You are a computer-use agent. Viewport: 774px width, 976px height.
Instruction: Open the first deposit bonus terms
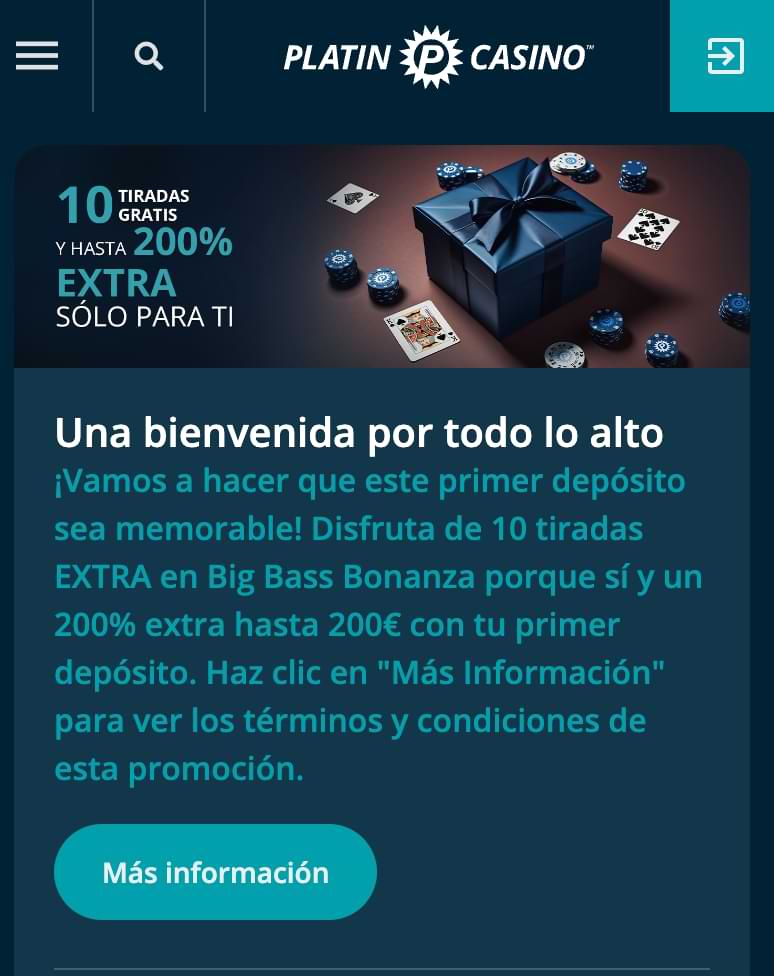(215, 871)
